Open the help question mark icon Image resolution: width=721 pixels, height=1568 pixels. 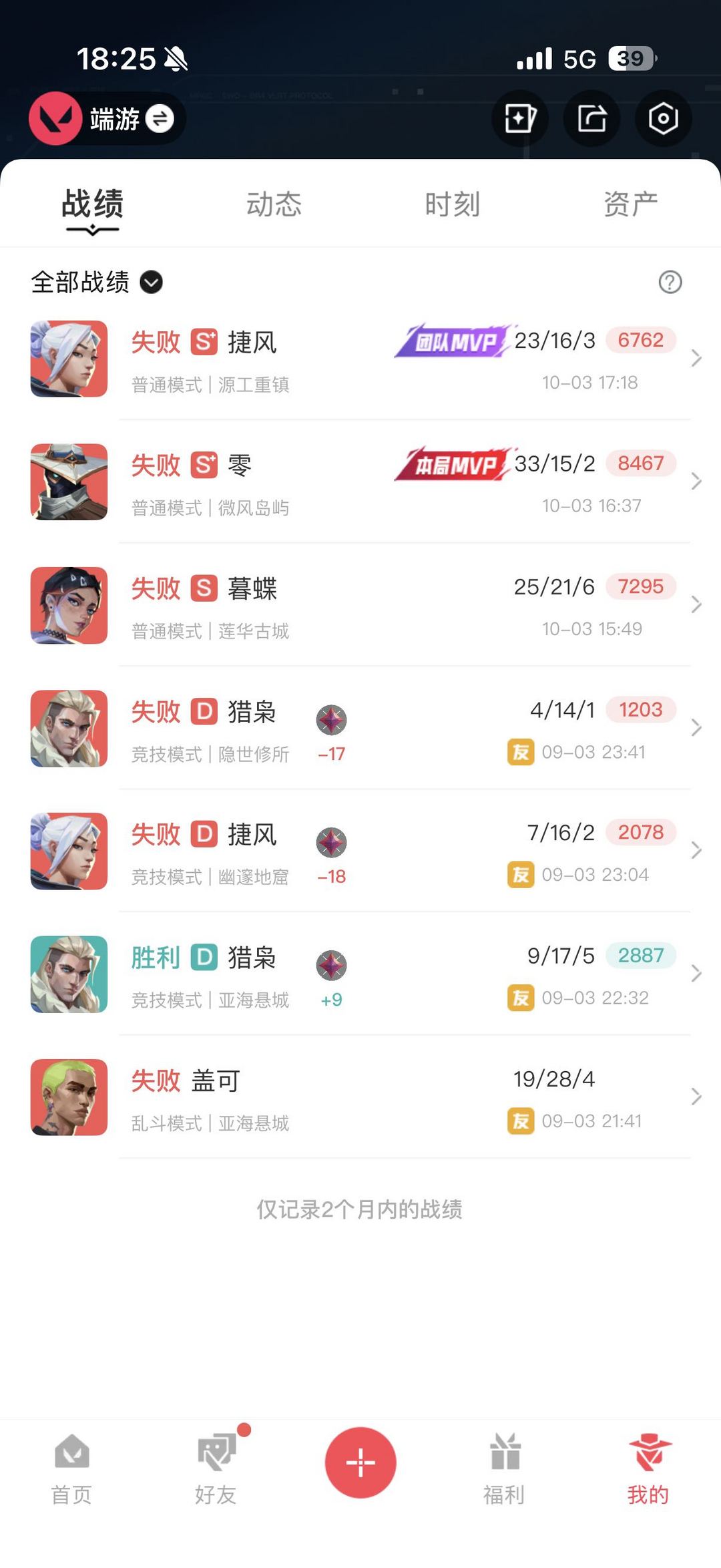coord(670,282)
